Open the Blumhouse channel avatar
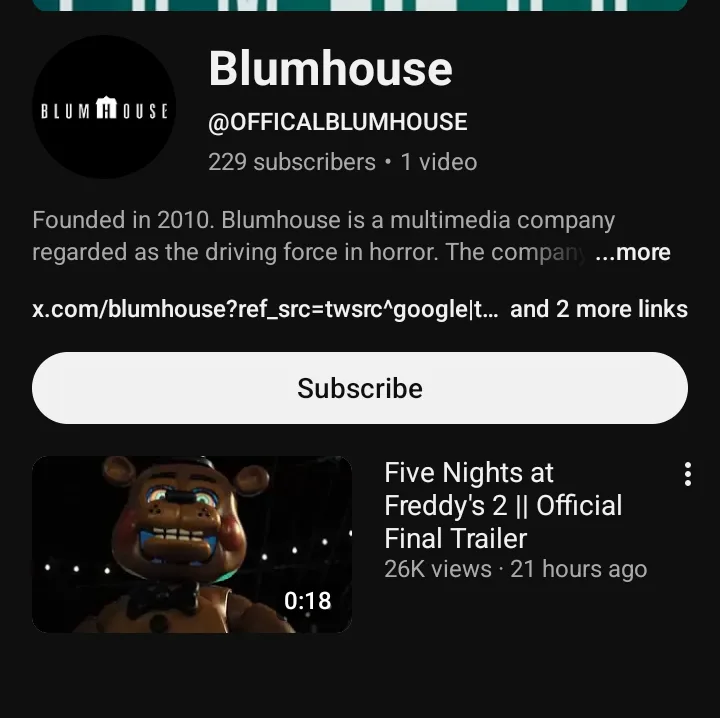This screenshot has height=718, width=720. (104, 108)
